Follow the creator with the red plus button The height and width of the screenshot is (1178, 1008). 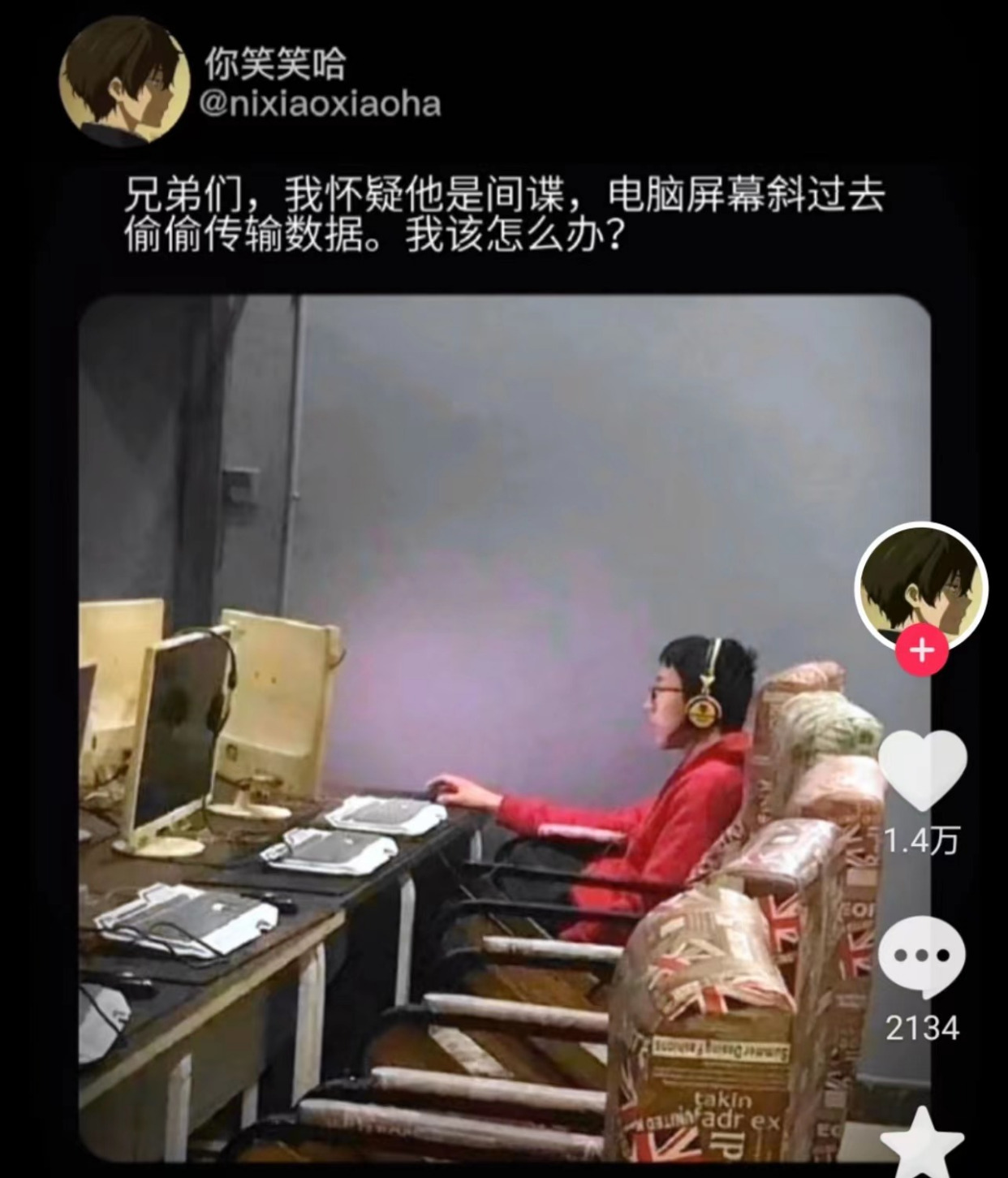pyautogui.click(x=921, y=650)
